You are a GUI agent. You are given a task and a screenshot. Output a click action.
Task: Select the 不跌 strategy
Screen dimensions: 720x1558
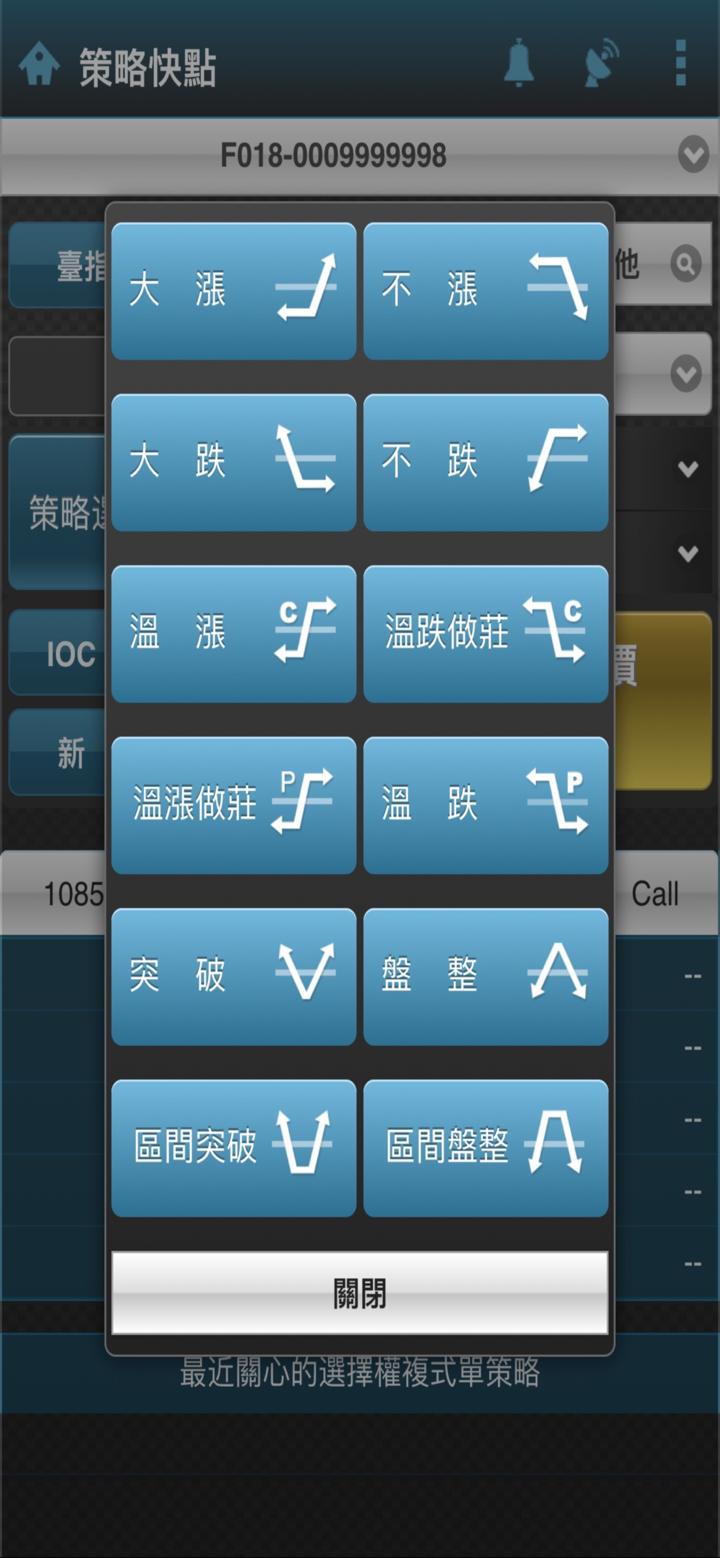(486, 462)
